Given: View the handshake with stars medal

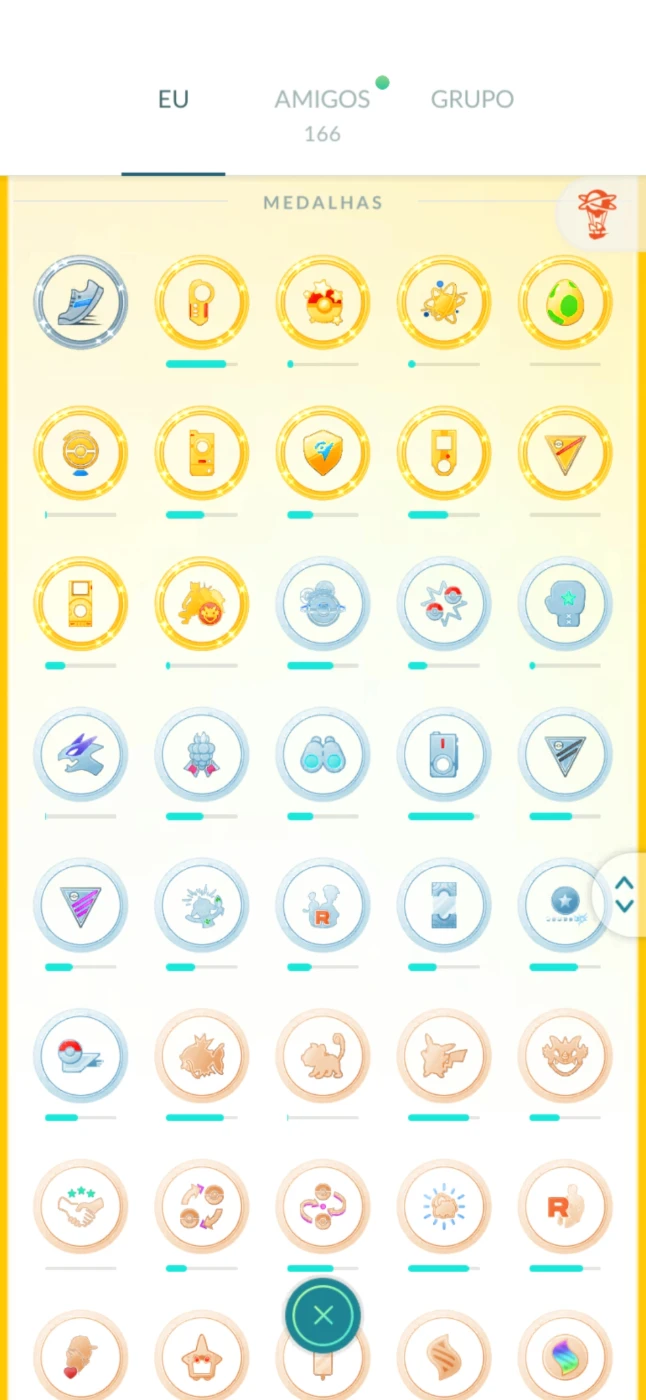Looking at the screenshot, I should click(81, 1207).
